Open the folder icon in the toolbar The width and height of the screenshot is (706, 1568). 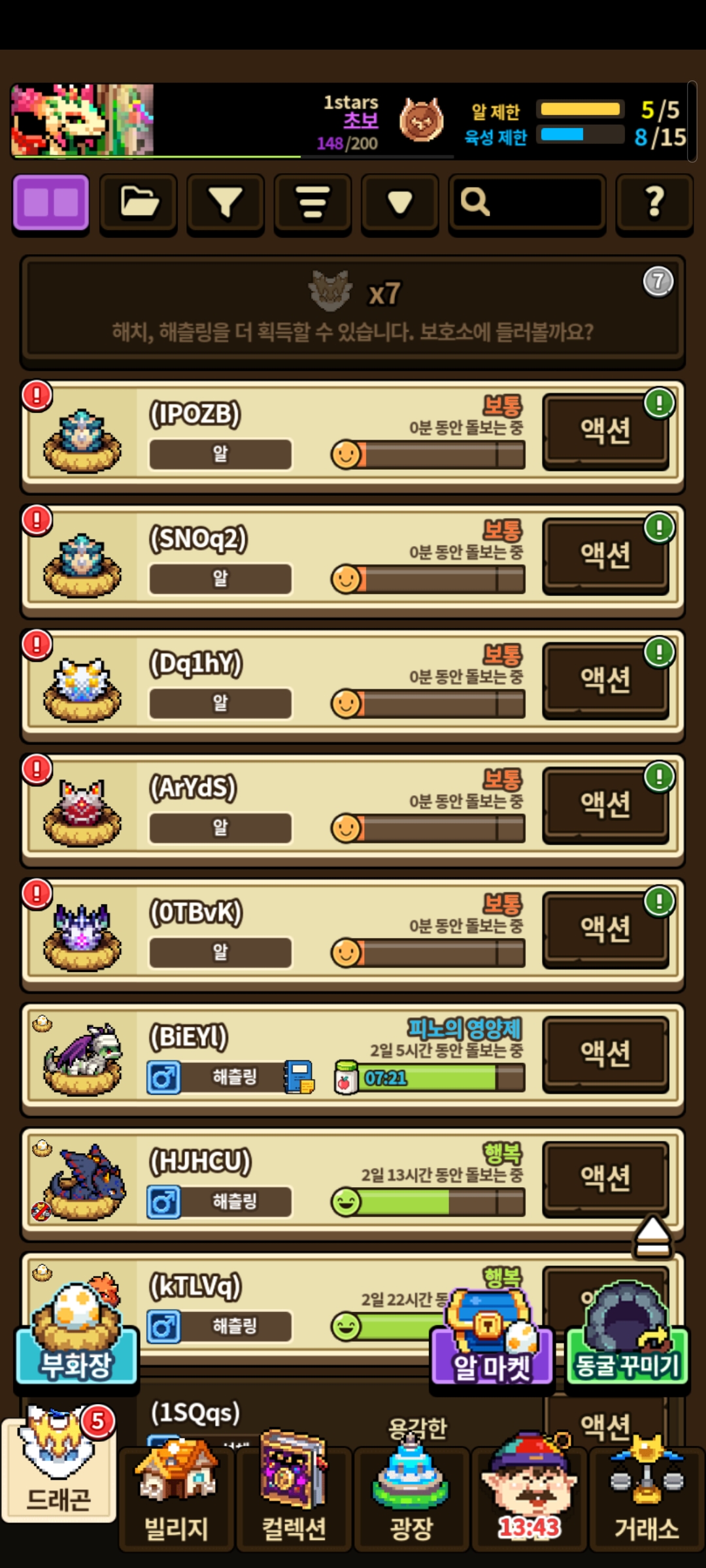[x=139, y=203]
